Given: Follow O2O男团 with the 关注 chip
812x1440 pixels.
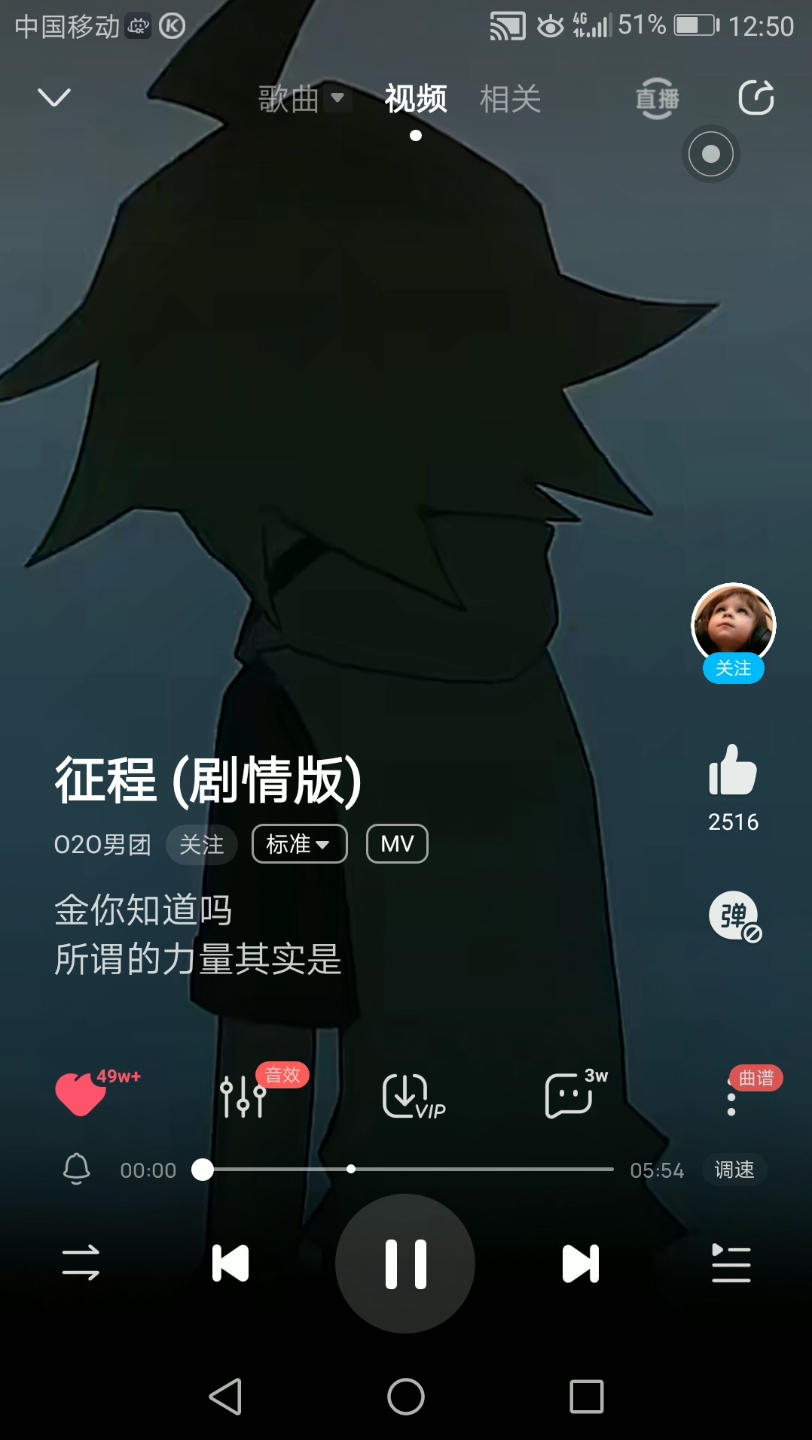Looking at the screenshot, I should click(x=202, y=845).
